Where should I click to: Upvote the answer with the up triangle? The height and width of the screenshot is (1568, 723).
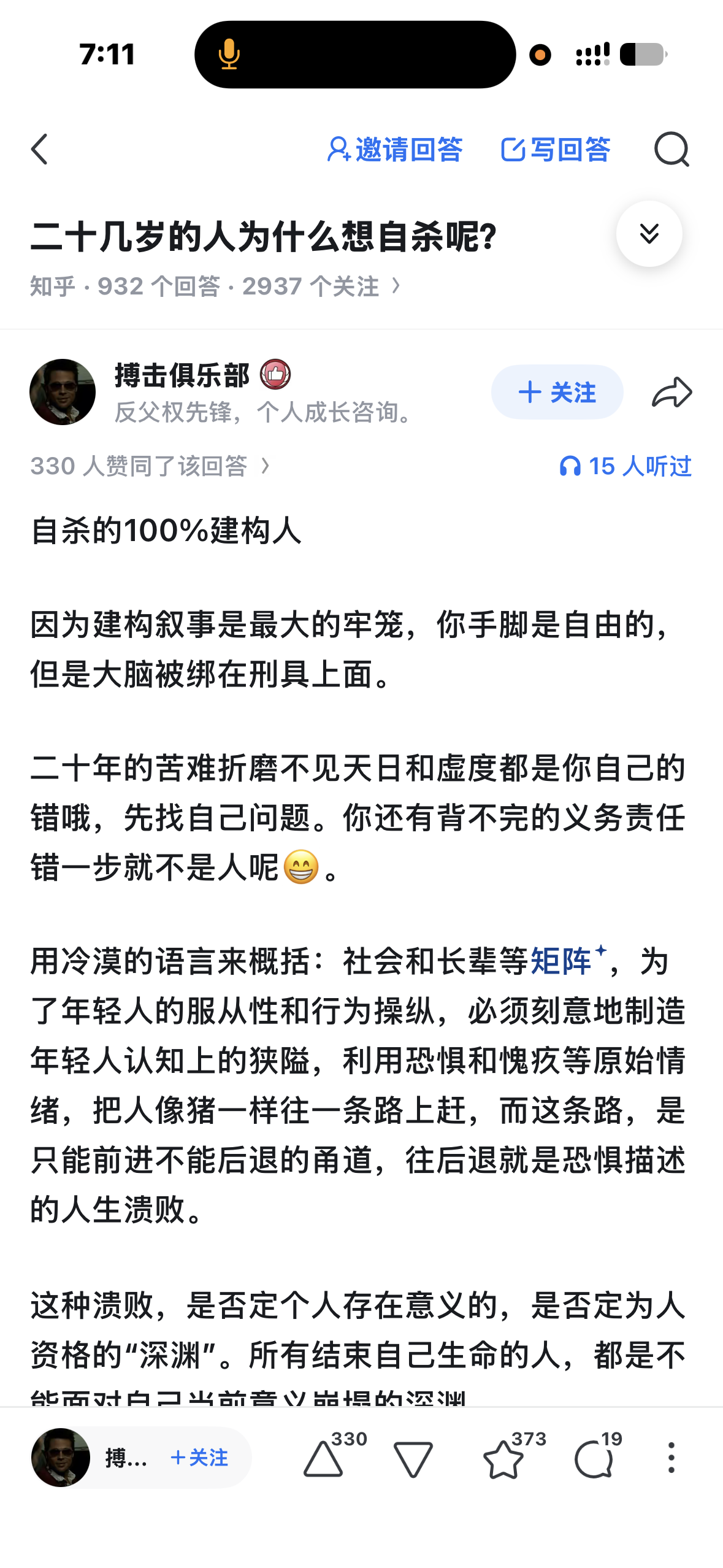(323, 1458)
